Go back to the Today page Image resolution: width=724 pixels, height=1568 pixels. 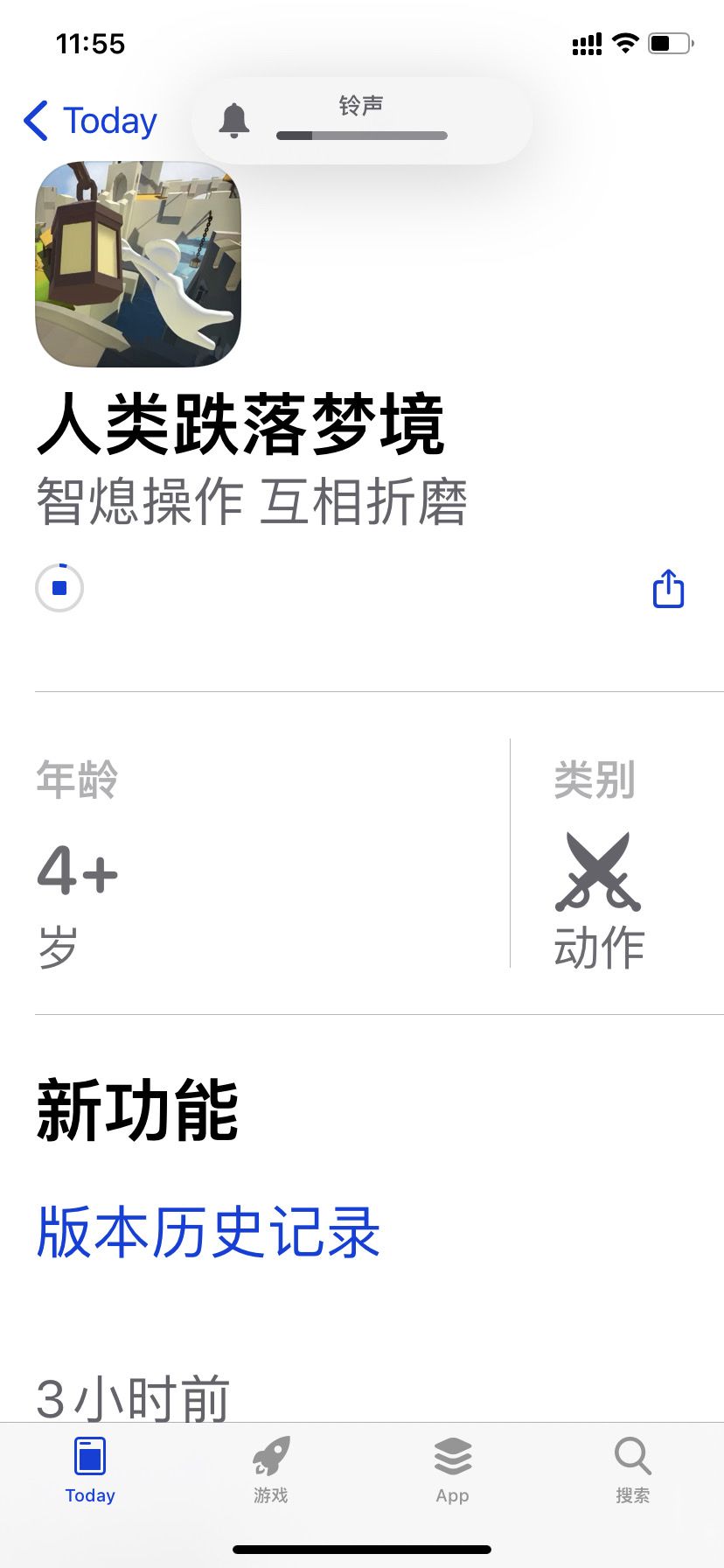pos(90,121)
